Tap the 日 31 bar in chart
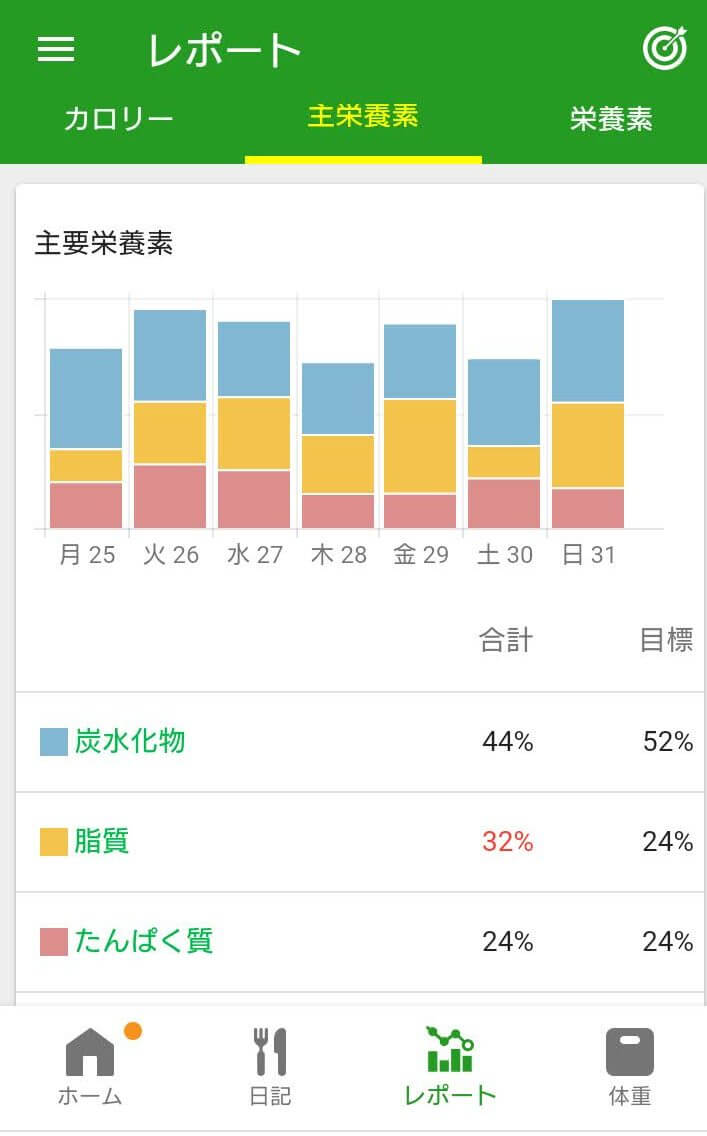This screenshot has height=1136, width=707. click(x=587, y=414)
